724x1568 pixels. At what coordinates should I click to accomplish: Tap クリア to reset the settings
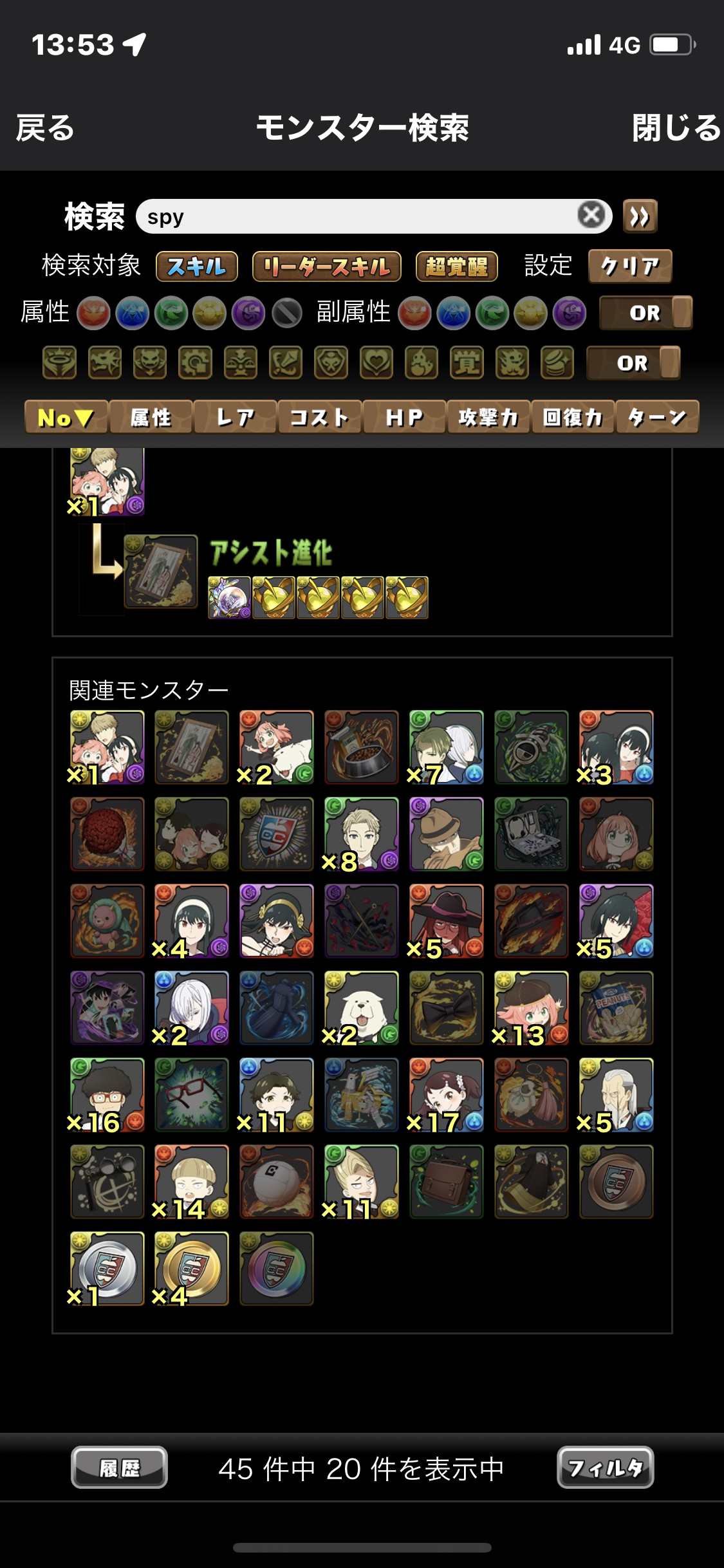click(630, 266)
